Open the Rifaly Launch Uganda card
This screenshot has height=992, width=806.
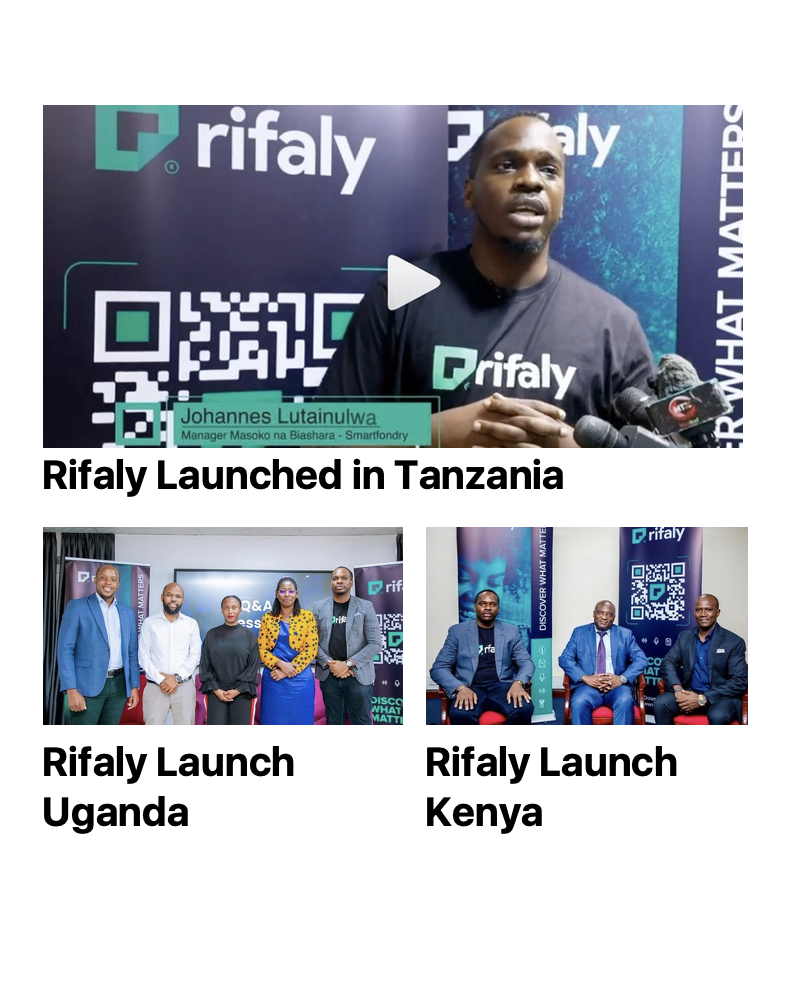[222, 626]
